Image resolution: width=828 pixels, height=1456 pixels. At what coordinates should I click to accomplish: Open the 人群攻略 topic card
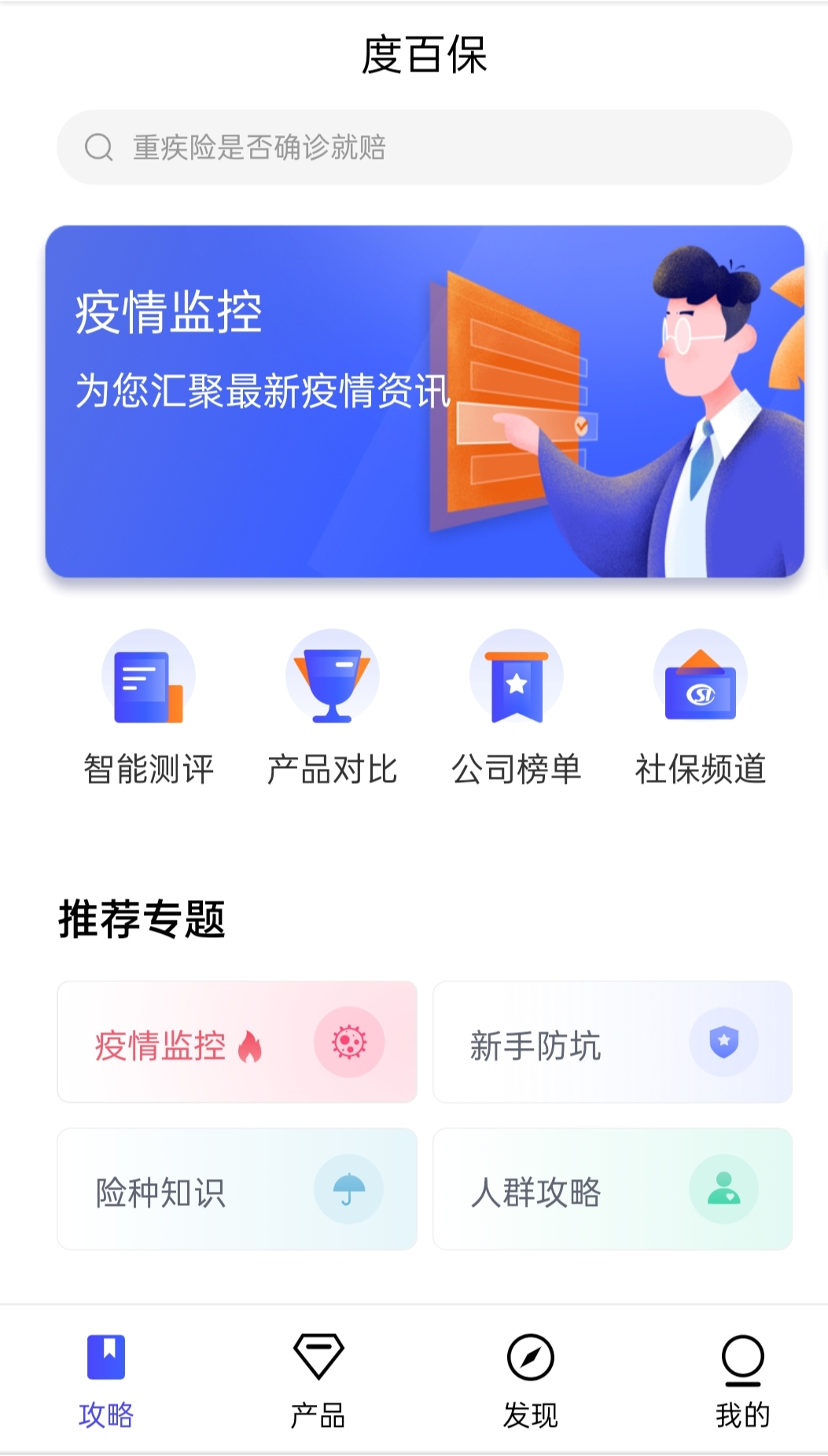(612, 1189)
